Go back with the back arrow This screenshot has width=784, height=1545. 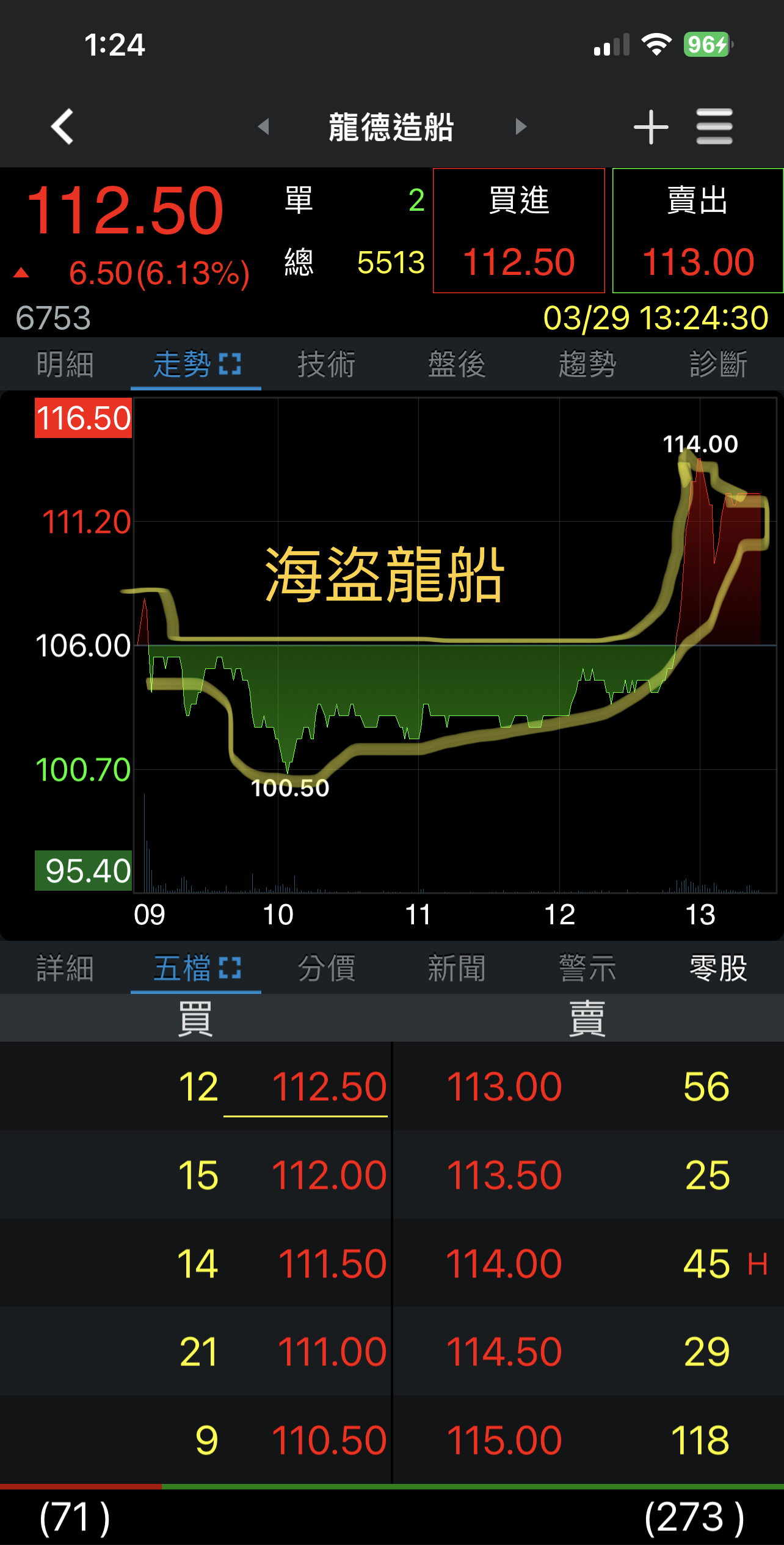[62, 126]
